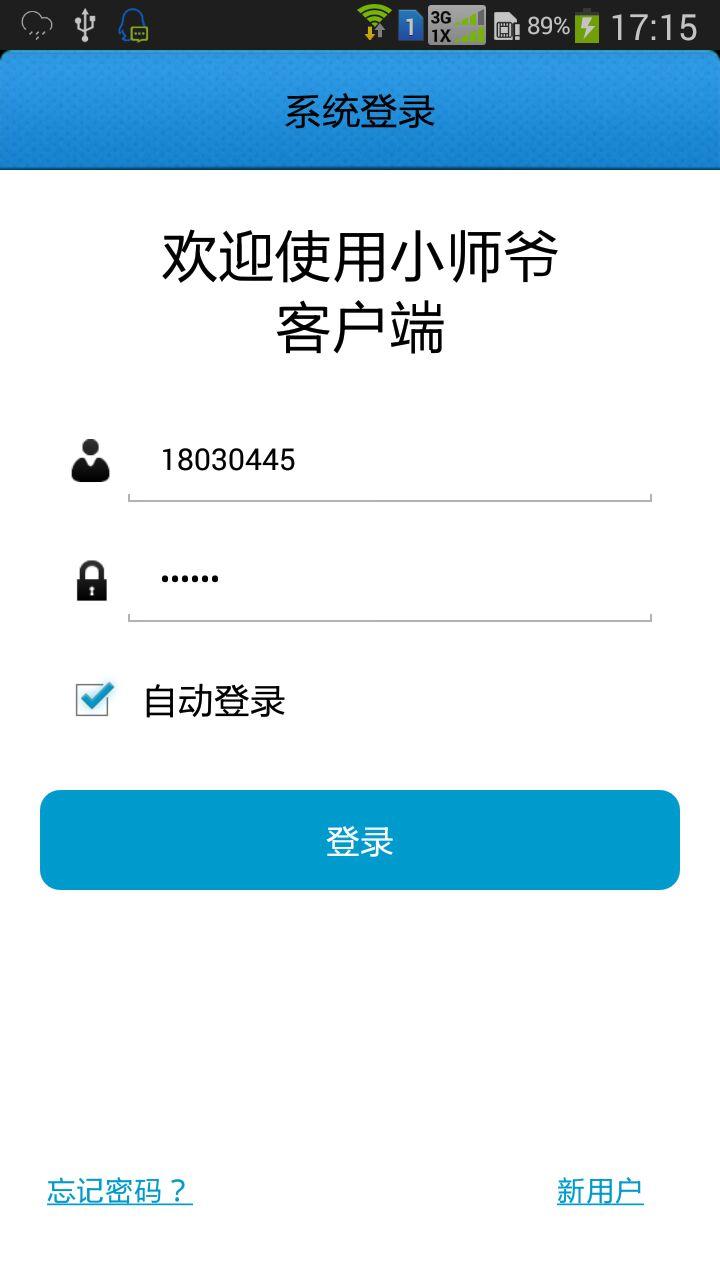Click the padlock icon beside password field

90,580
